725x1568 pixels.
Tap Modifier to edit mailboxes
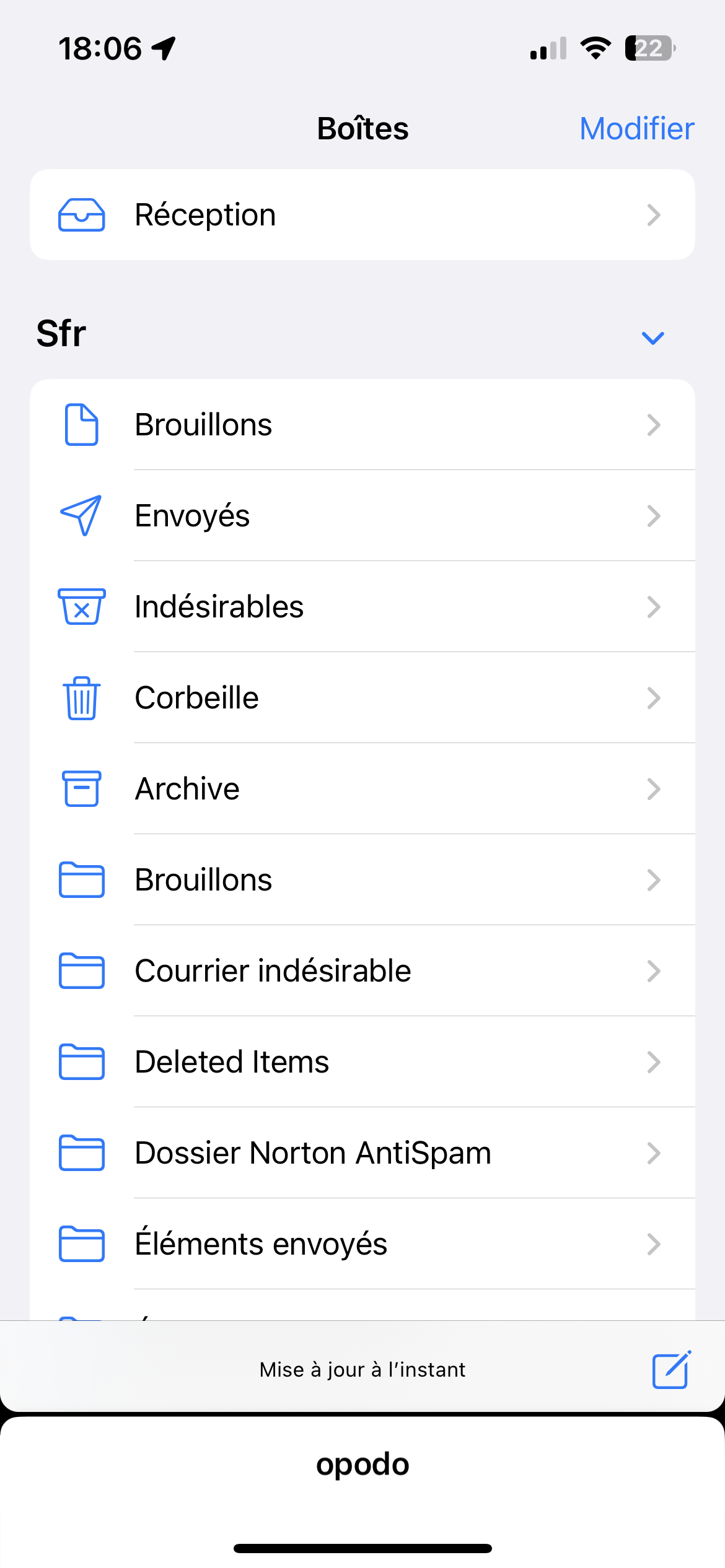636,129
